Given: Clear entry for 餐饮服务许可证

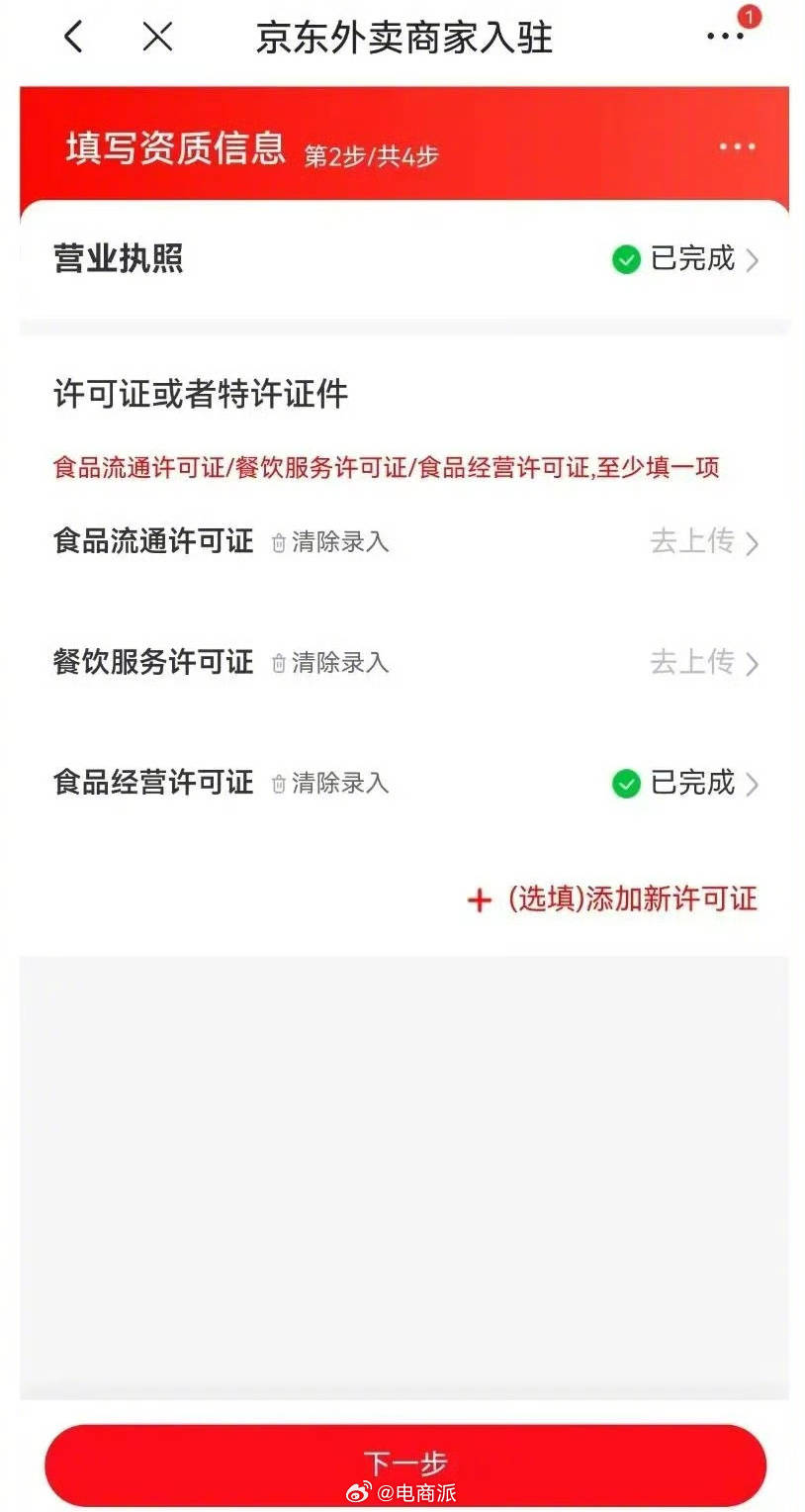Looking at the screenshot, I should pyautogui.click(x=330, y=663).
